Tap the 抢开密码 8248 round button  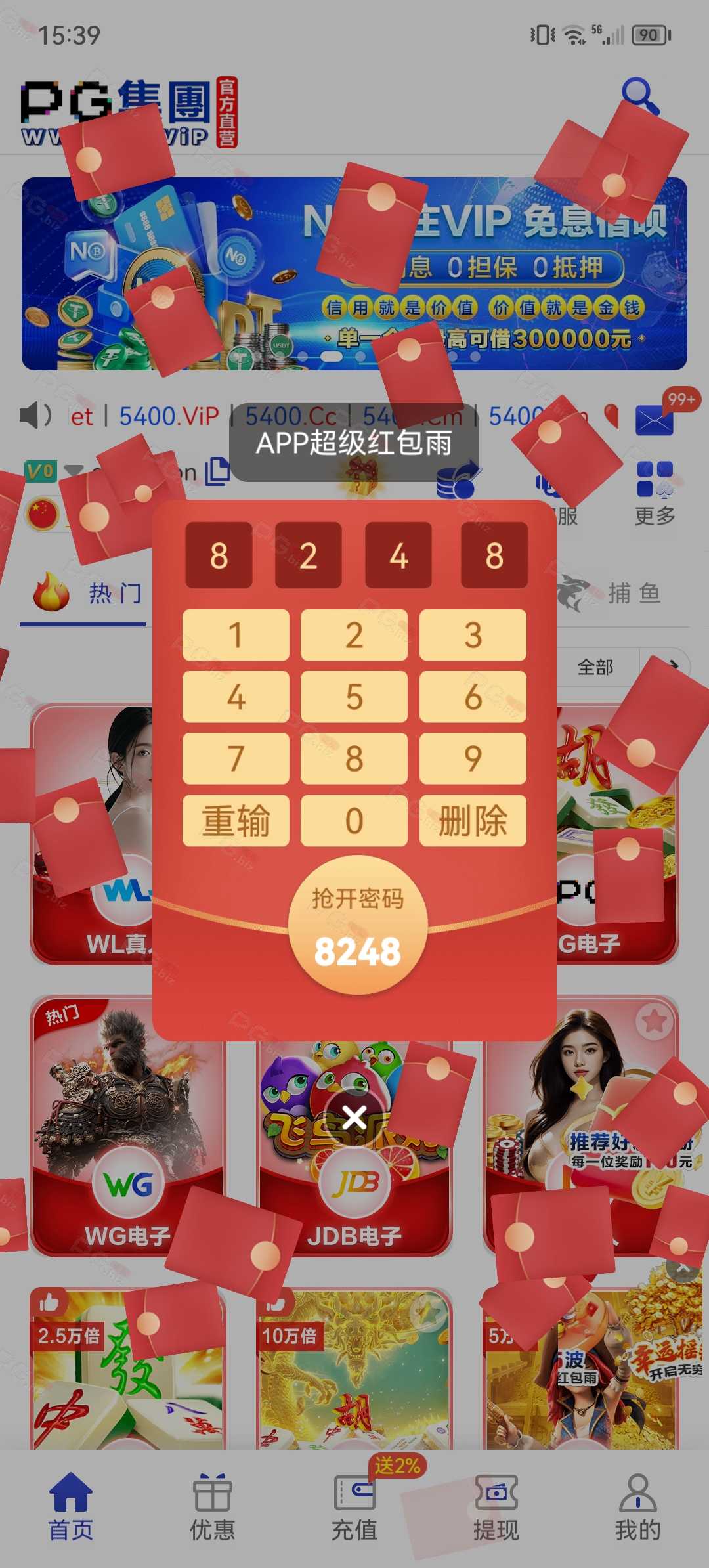pyautogui.click(x=358, y=925)
